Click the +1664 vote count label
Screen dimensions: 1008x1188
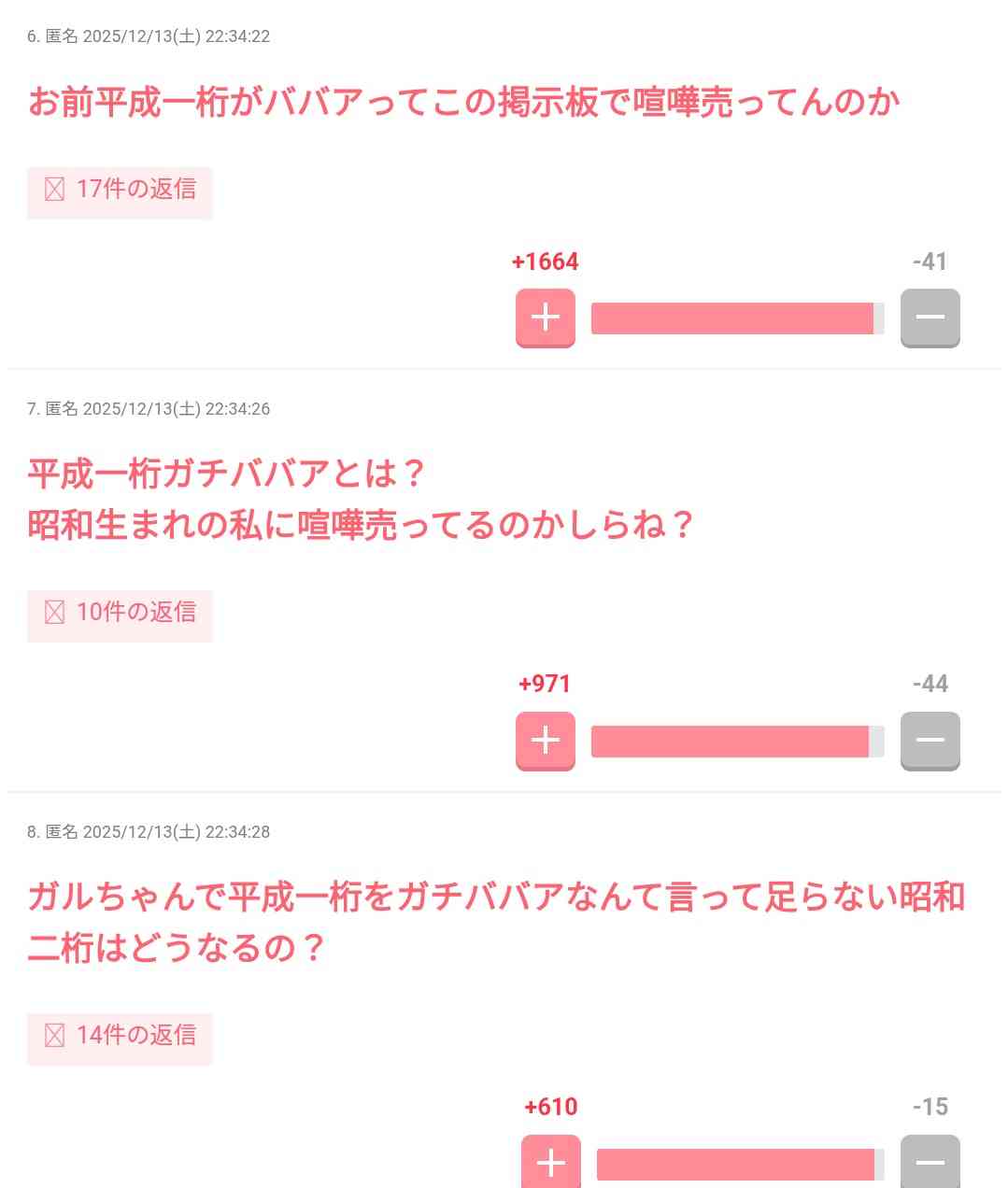pos(546,262)
